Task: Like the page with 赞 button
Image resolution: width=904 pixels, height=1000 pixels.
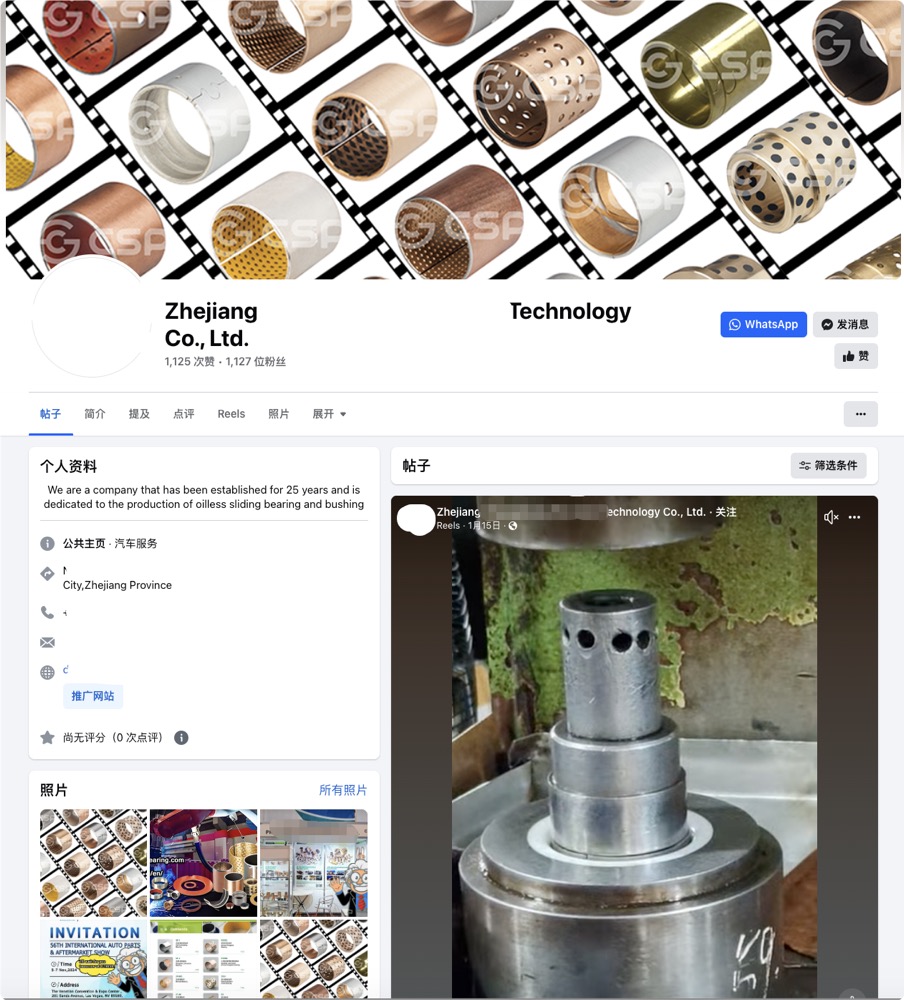Action: point(855,356)
